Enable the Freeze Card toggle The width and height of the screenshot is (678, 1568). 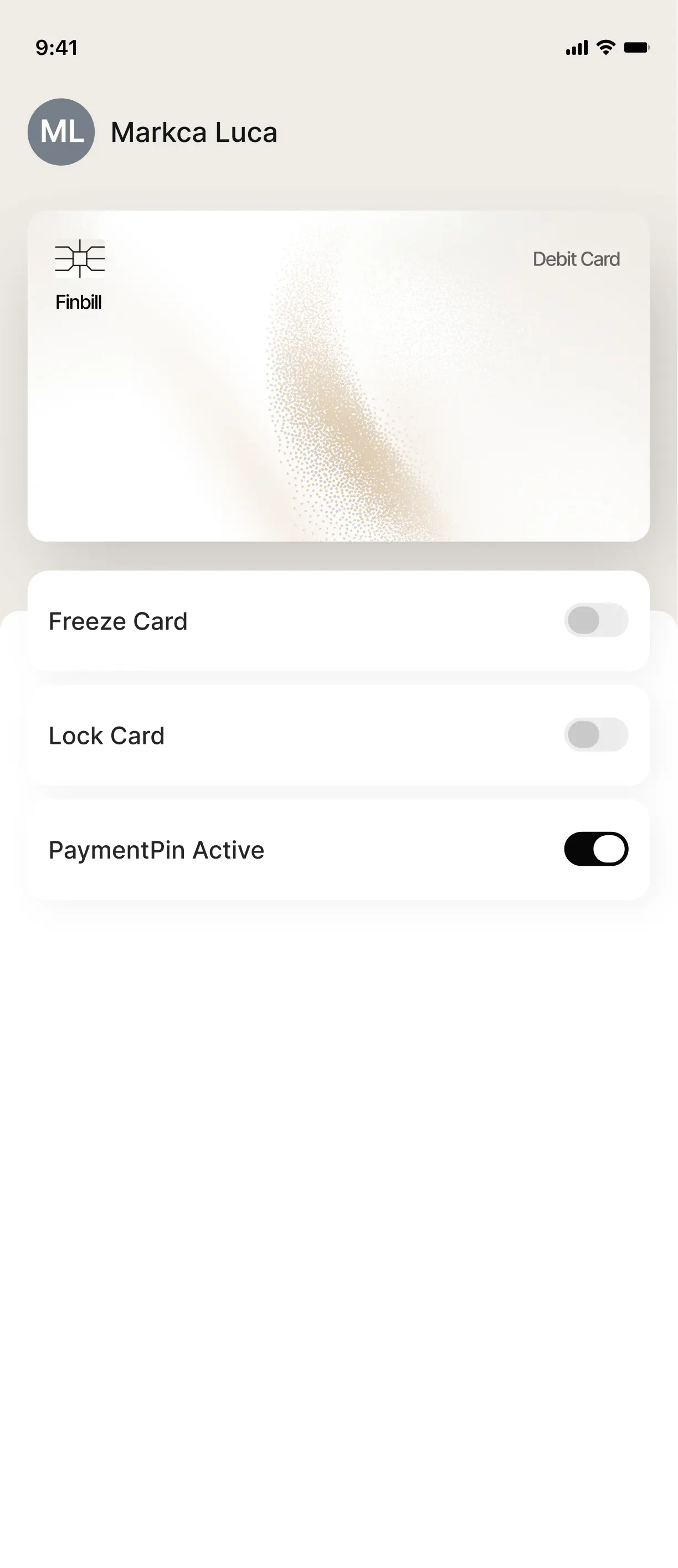[x=597, y=620]
